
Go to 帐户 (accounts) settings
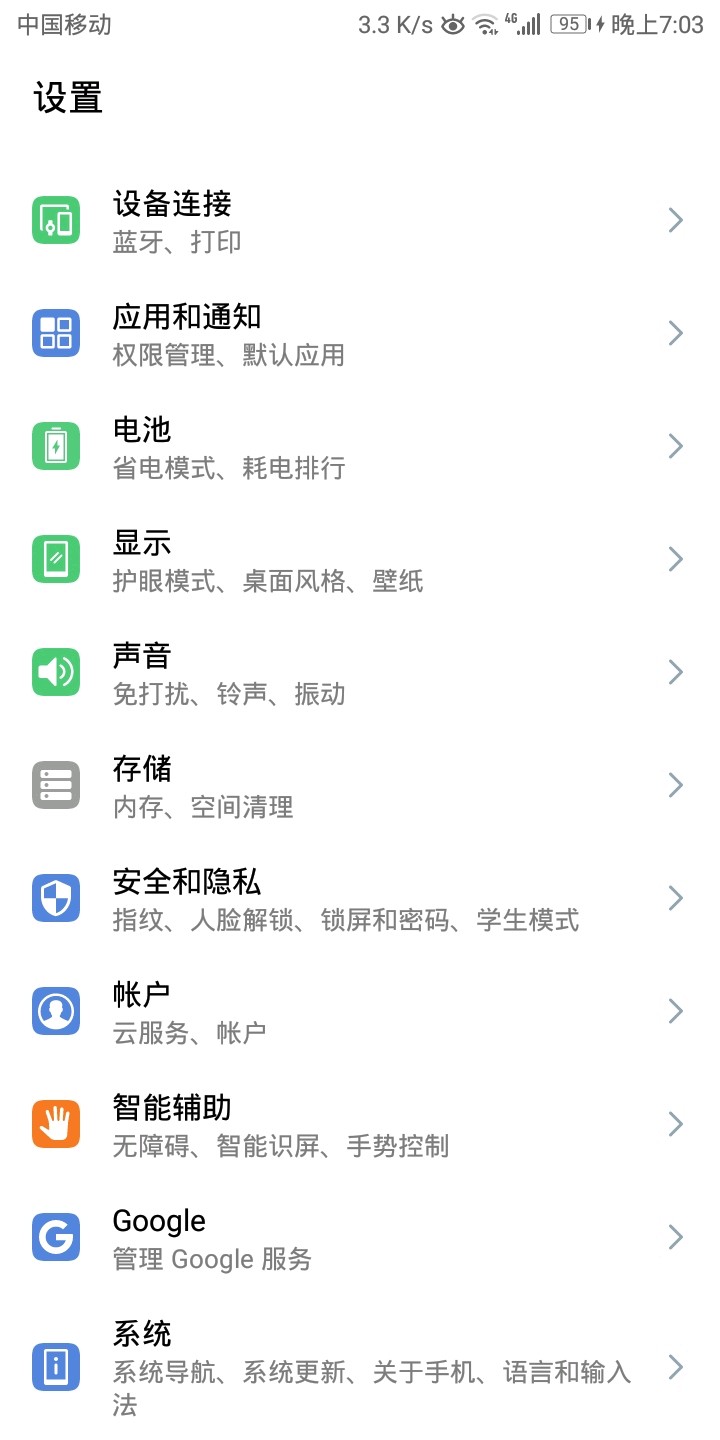click(x=360, y=1012)
